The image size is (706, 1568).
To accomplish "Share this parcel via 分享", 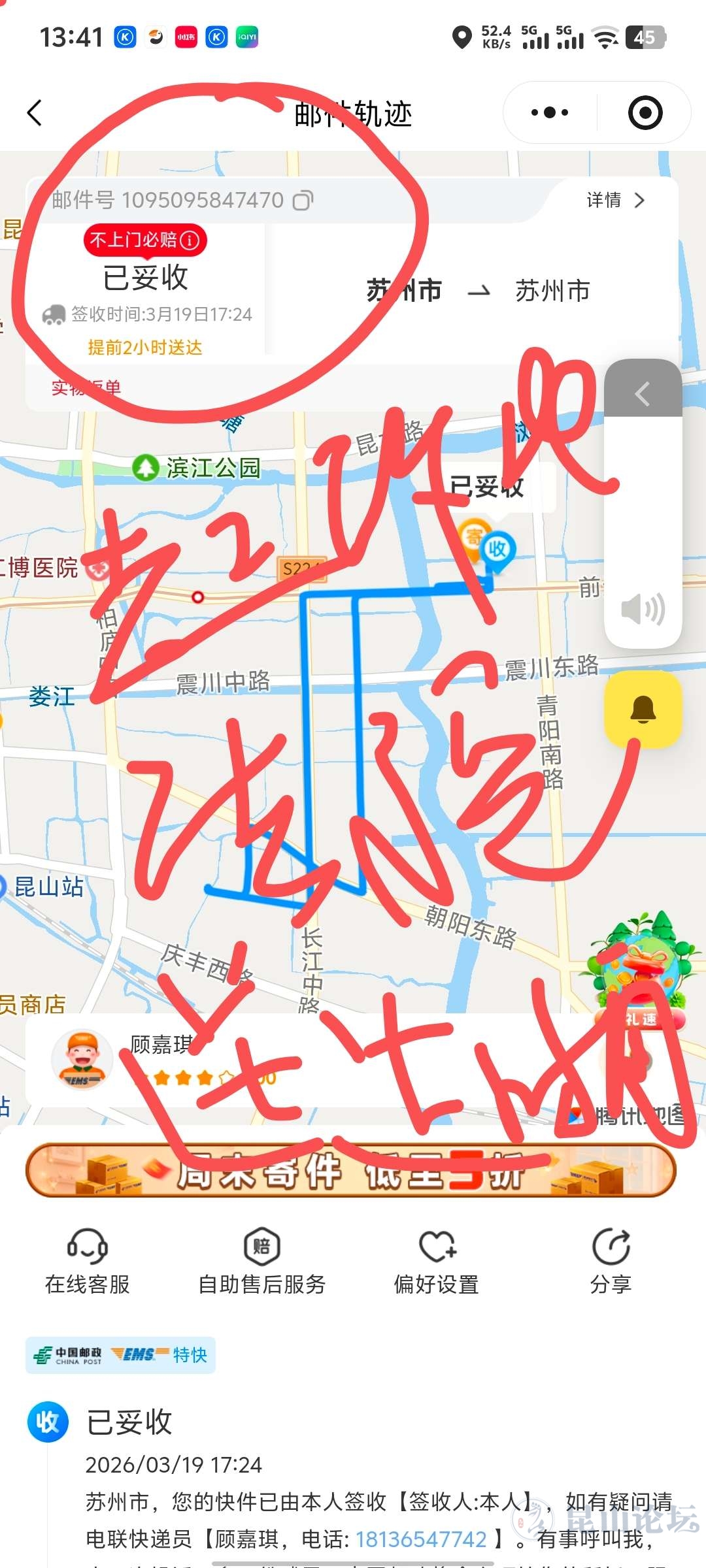I will tap(611, 1262).
